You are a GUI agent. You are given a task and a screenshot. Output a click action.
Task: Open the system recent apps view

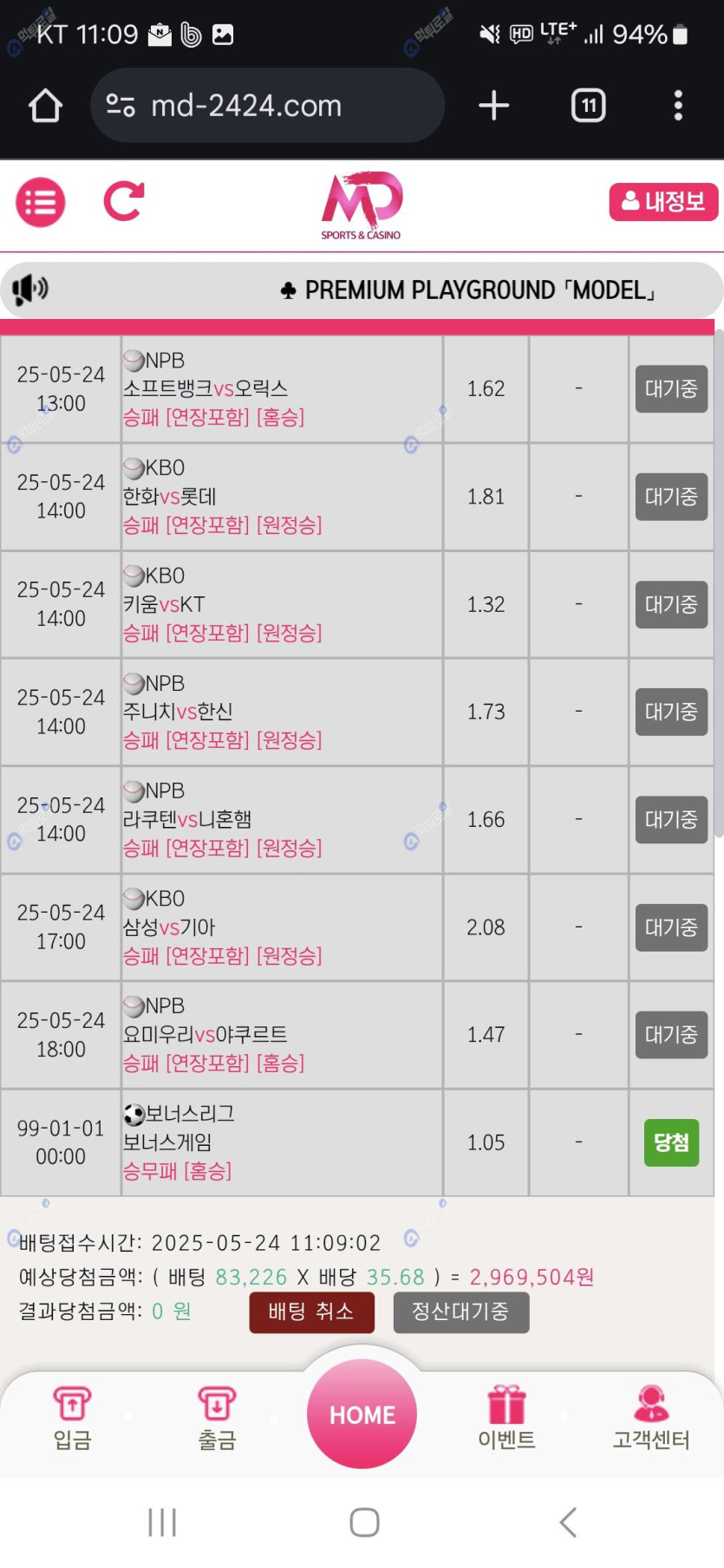tap(162, 1522)
